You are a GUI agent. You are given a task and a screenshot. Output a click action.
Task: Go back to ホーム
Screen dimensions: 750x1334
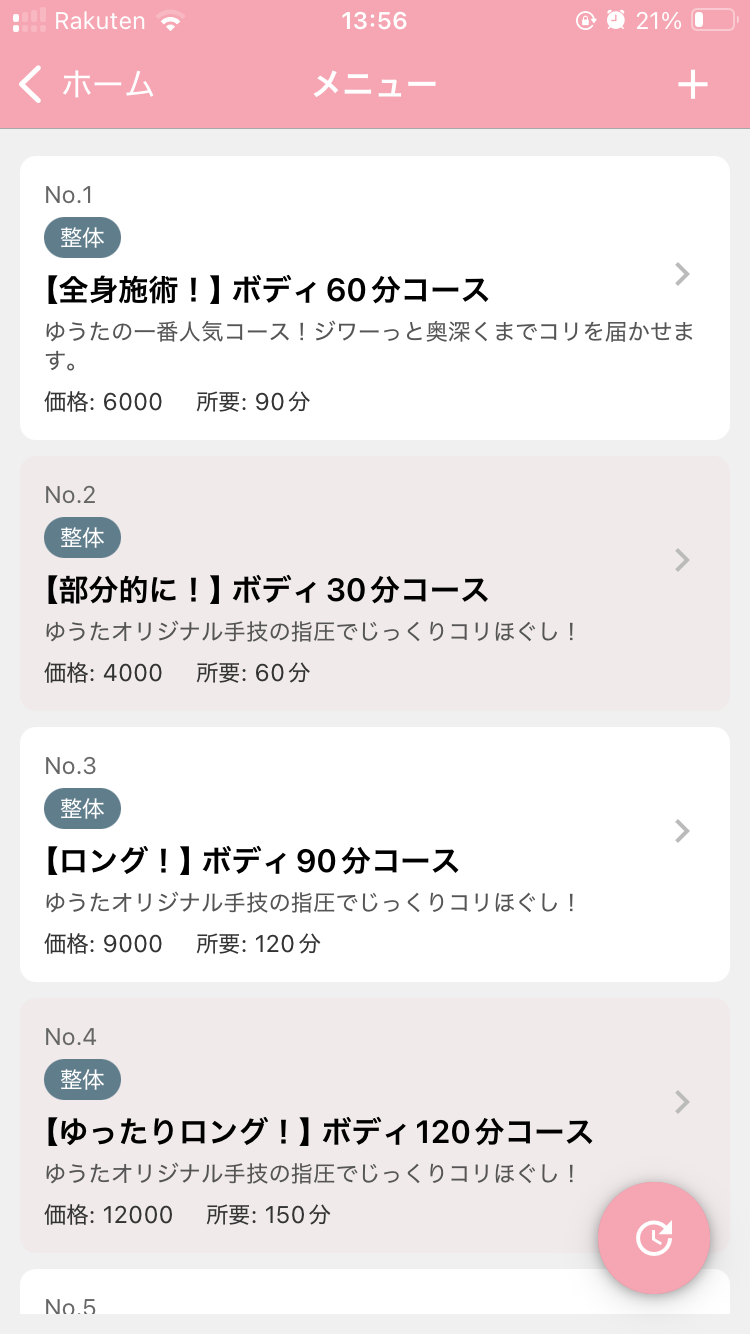coord(86,85)
